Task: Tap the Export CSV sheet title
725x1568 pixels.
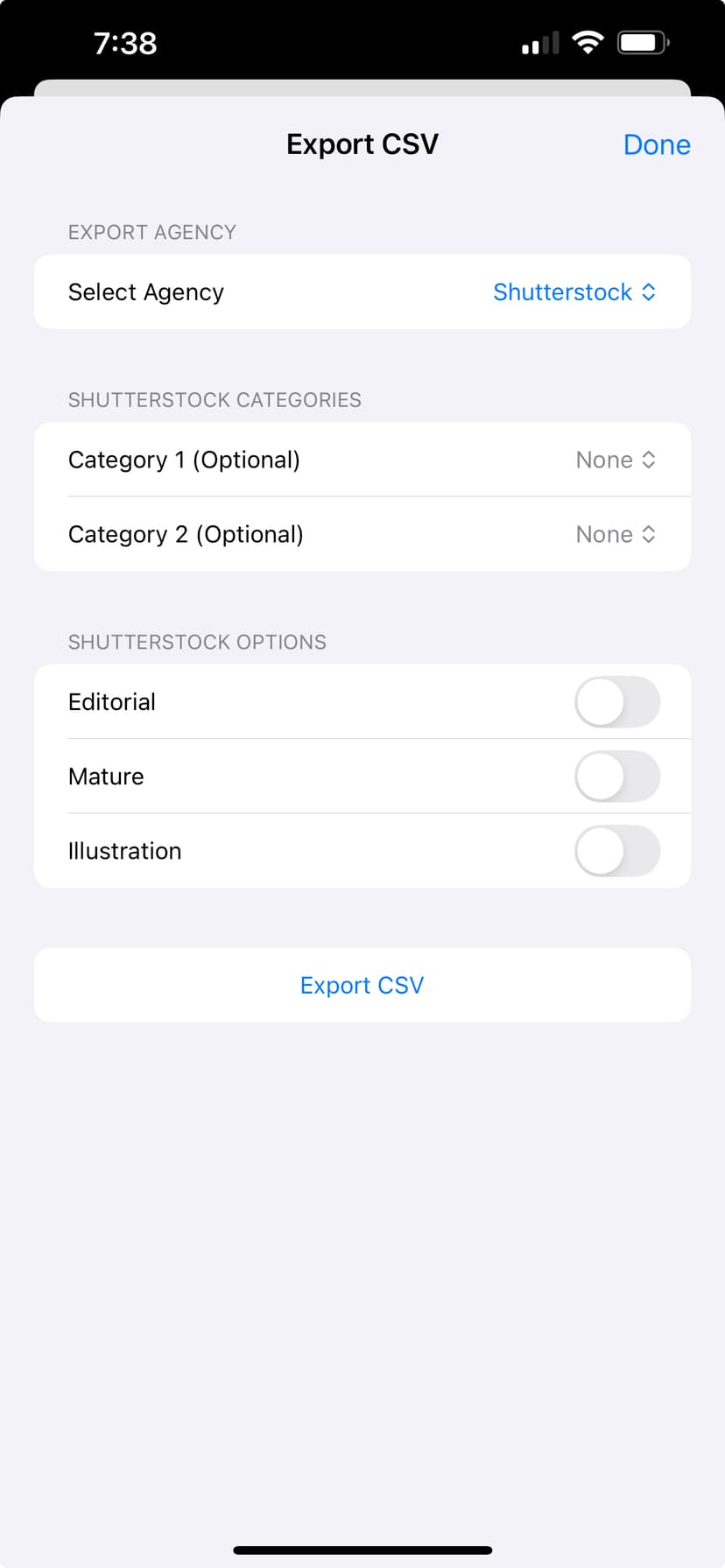Action: (362, 144)
